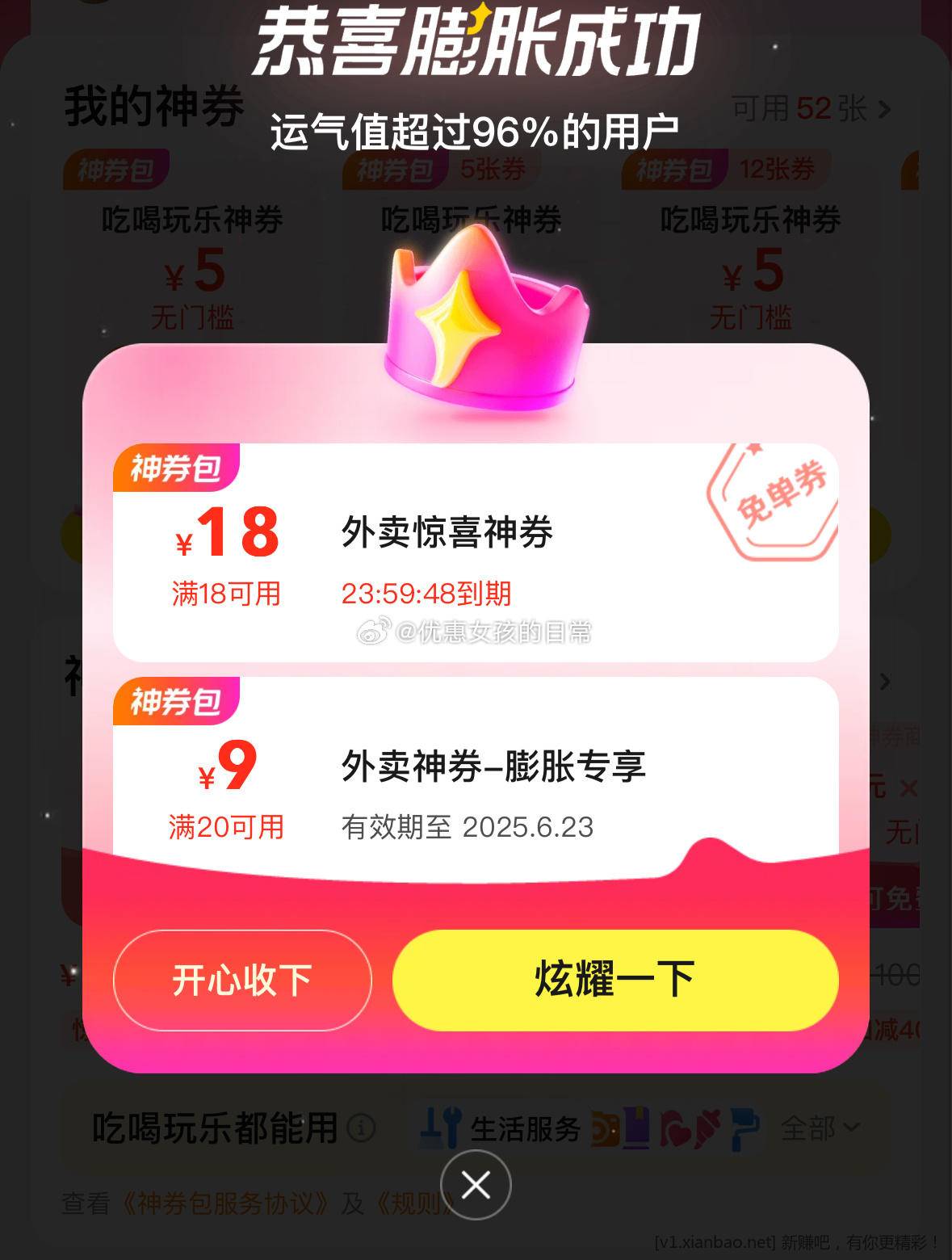Tap 炫耀一下 to share the coupons

click(614, 980)
